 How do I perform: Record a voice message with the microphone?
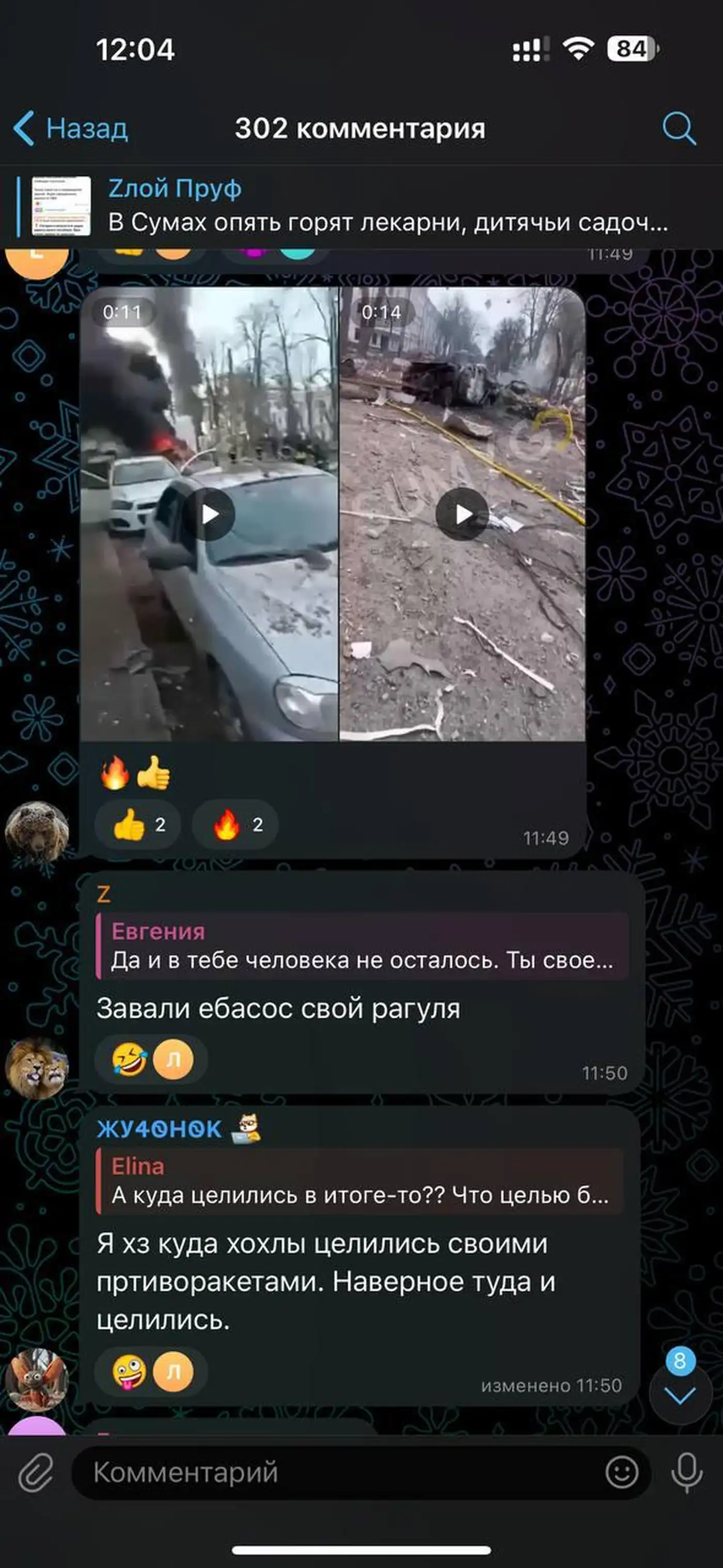686,1473
